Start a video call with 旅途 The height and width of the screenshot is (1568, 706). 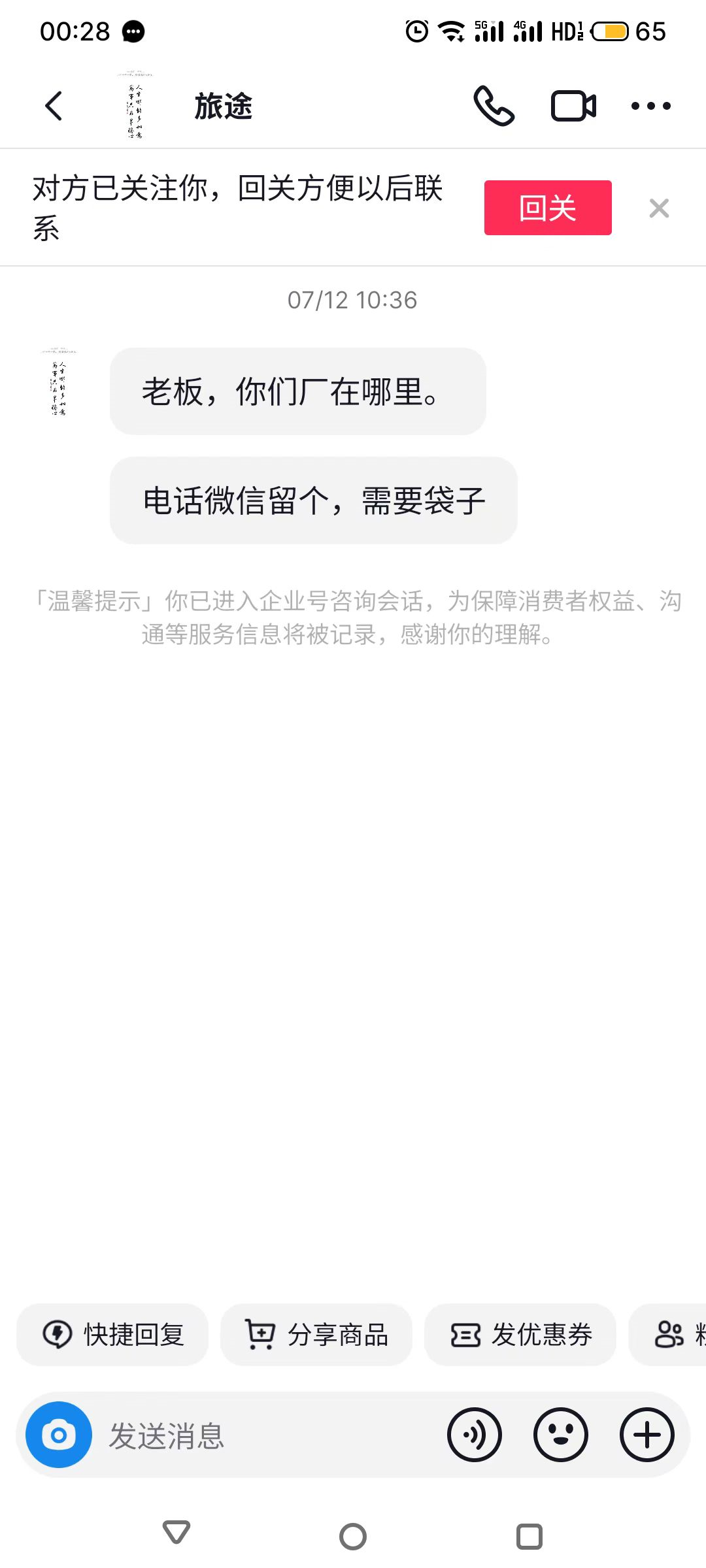pos(573,106)
